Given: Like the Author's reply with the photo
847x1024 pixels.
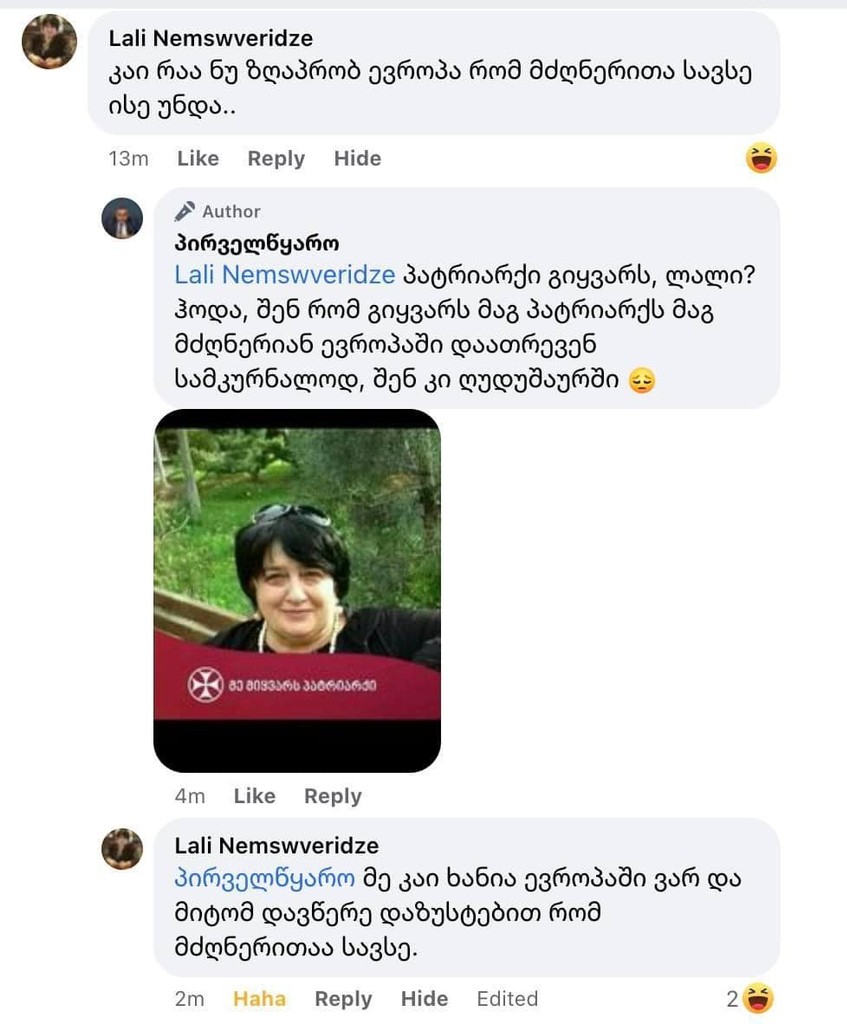Looking at the screenshot, I should pyautogui.click(x=254, y=796).
